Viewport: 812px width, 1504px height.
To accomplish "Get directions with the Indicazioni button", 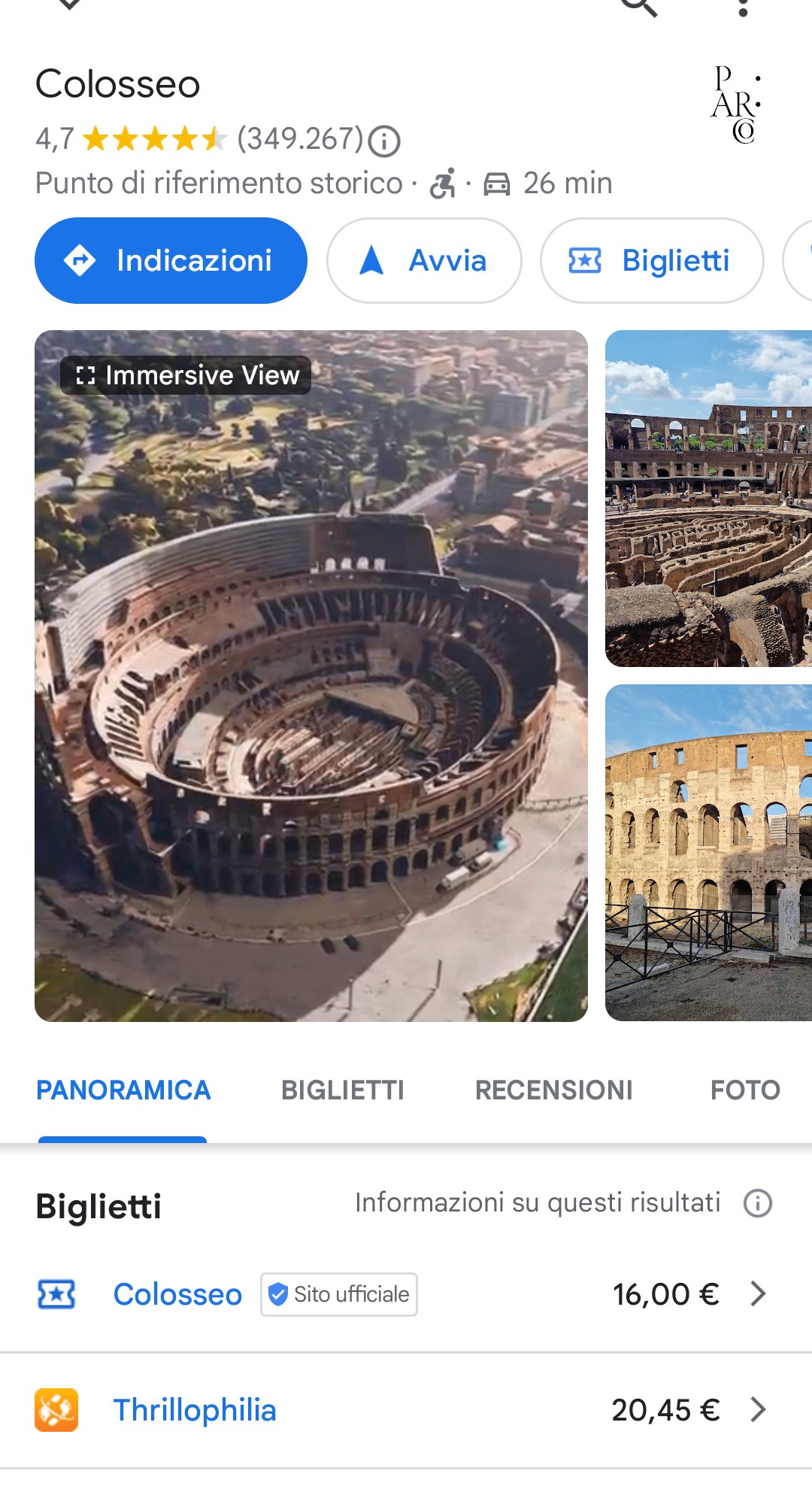I will tap(171, 261).
